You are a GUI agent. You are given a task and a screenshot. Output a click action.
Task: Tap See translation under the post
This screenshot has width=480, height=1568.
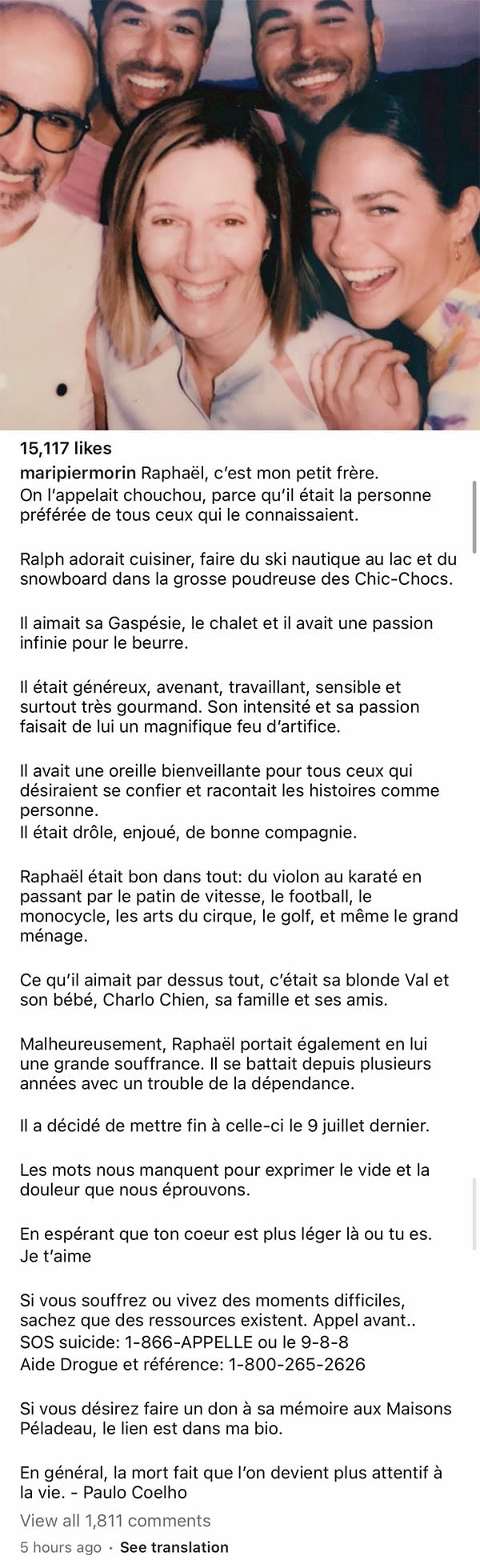174,1547
